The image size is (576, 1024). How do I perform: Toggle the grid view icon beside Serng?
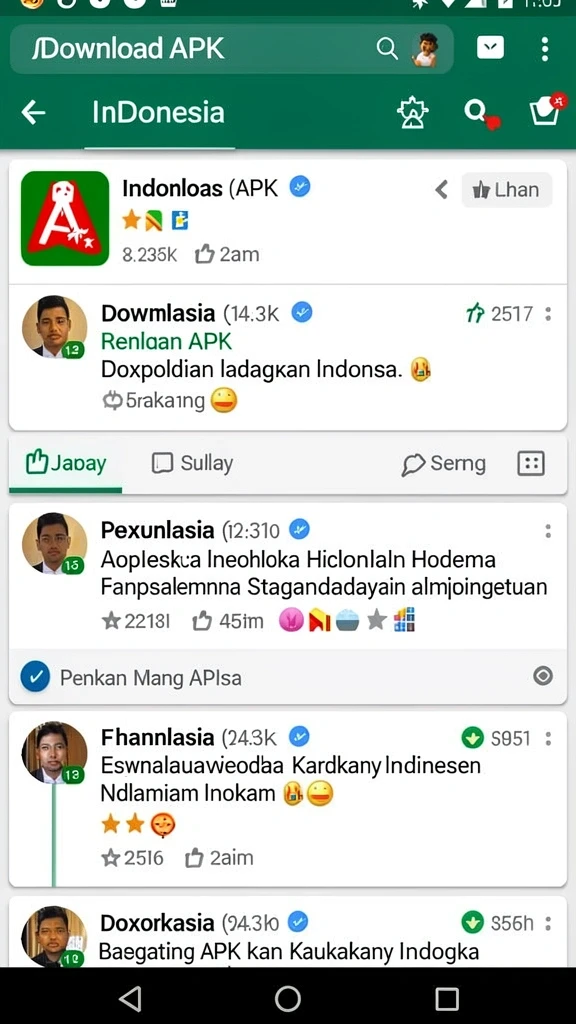tap(531, 464)
